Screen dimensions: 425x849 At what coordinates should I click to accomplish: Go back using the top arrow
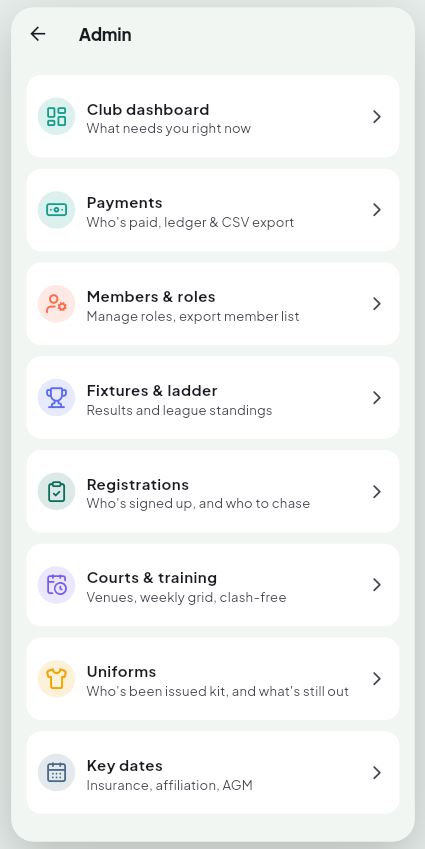pyautogui.click(x=38, y=34)
